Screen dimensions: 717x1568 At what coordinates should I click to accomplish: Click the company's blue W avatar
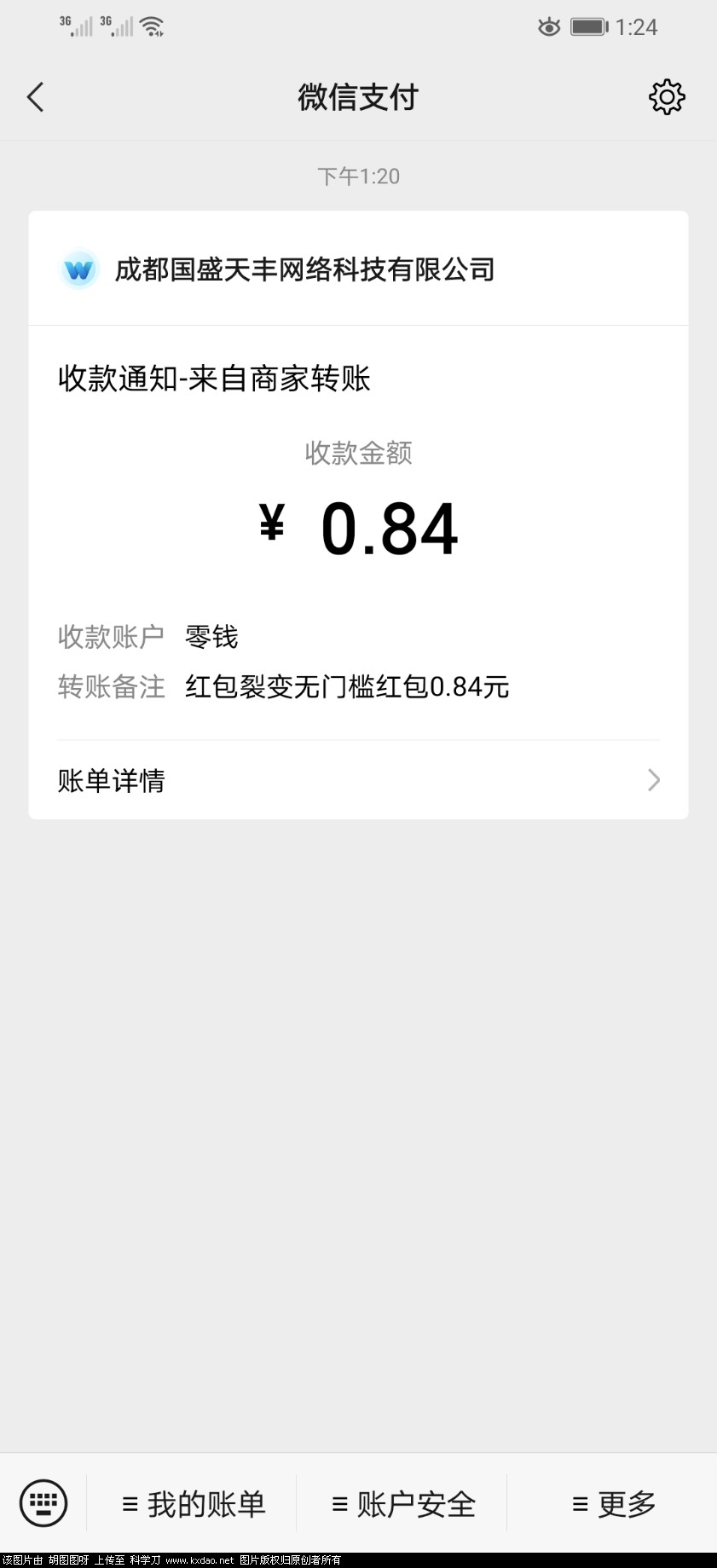[78, 269]
